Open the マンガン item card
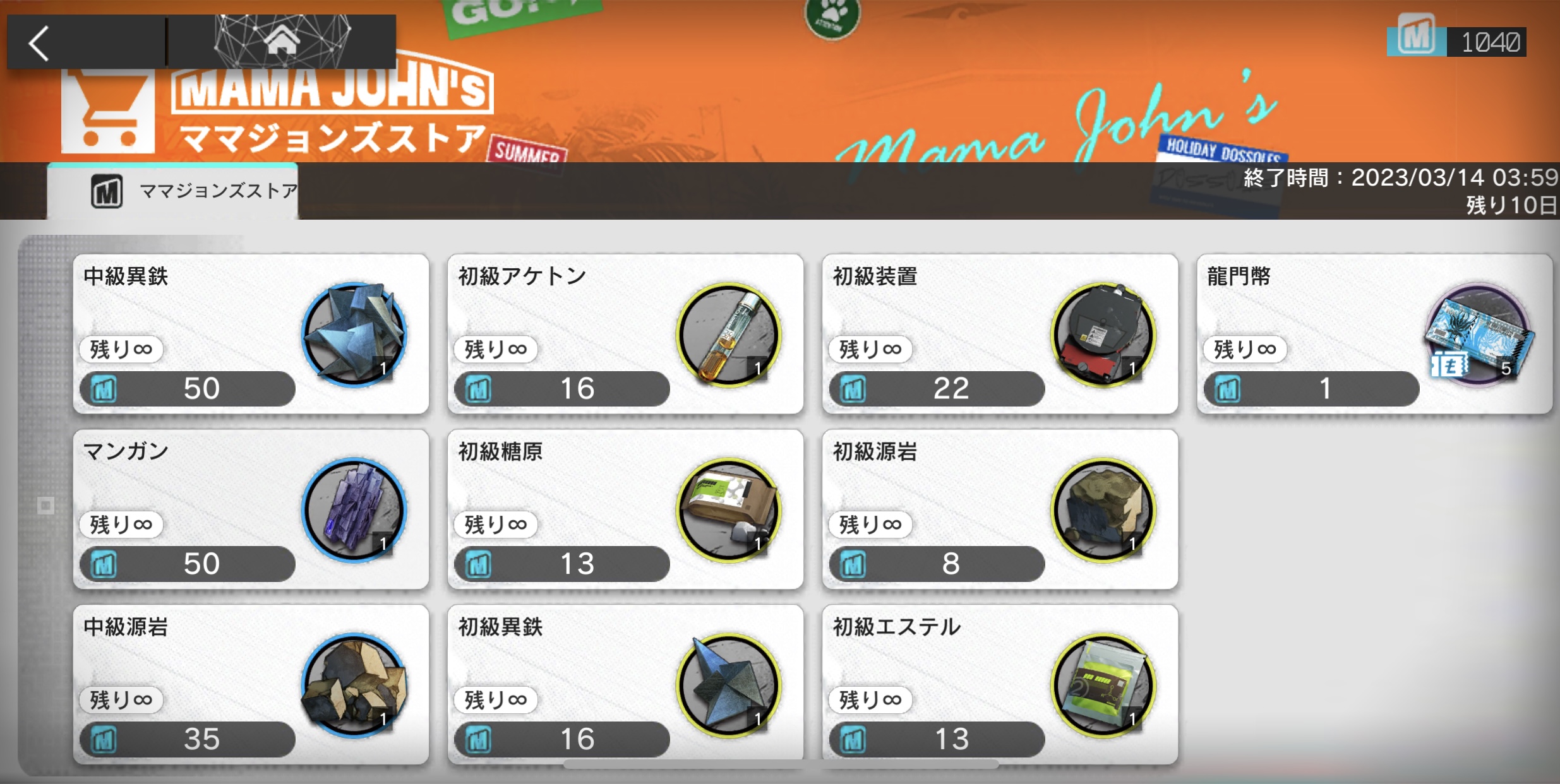The image size is (1560, 784). point(251,510)
